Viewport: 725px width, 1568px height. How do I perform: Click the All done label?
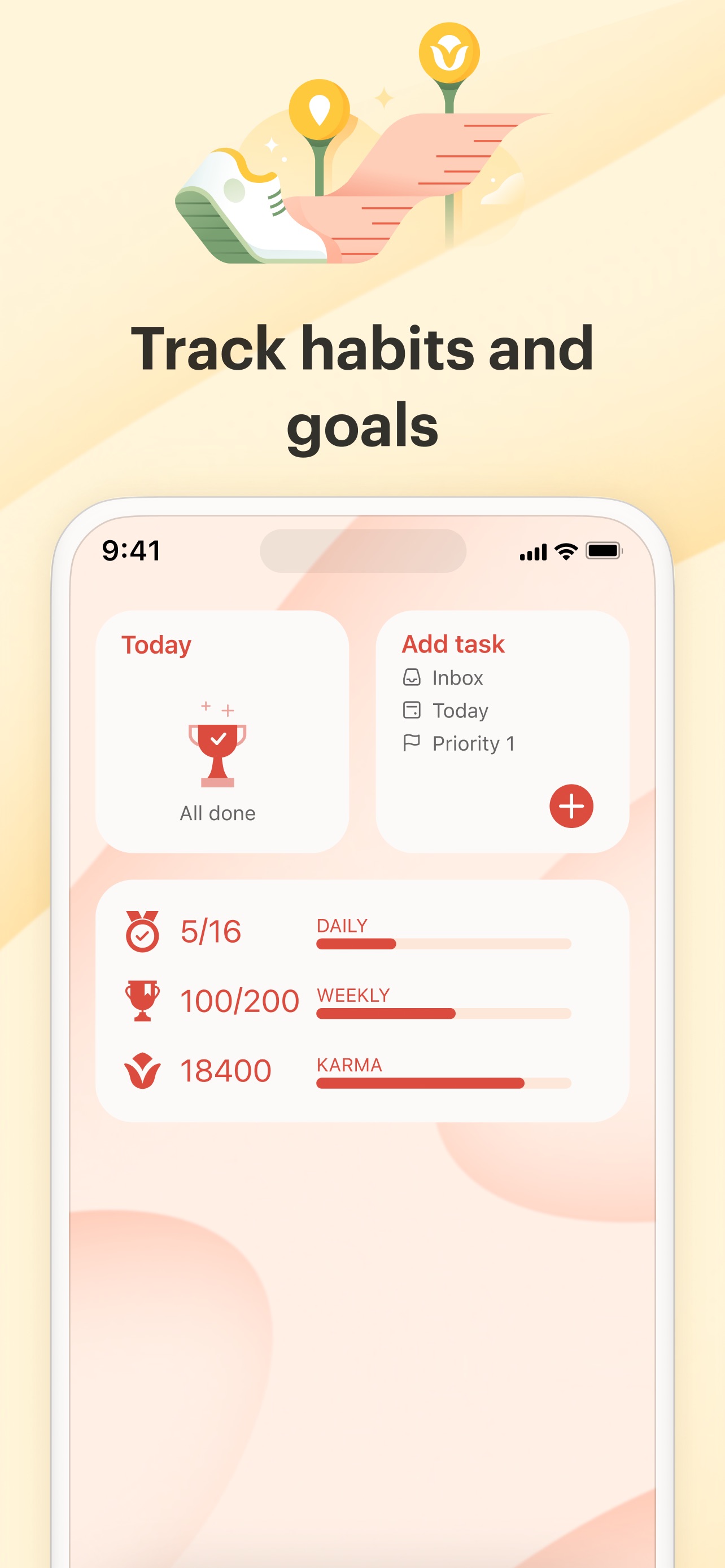tap(217, 813)
